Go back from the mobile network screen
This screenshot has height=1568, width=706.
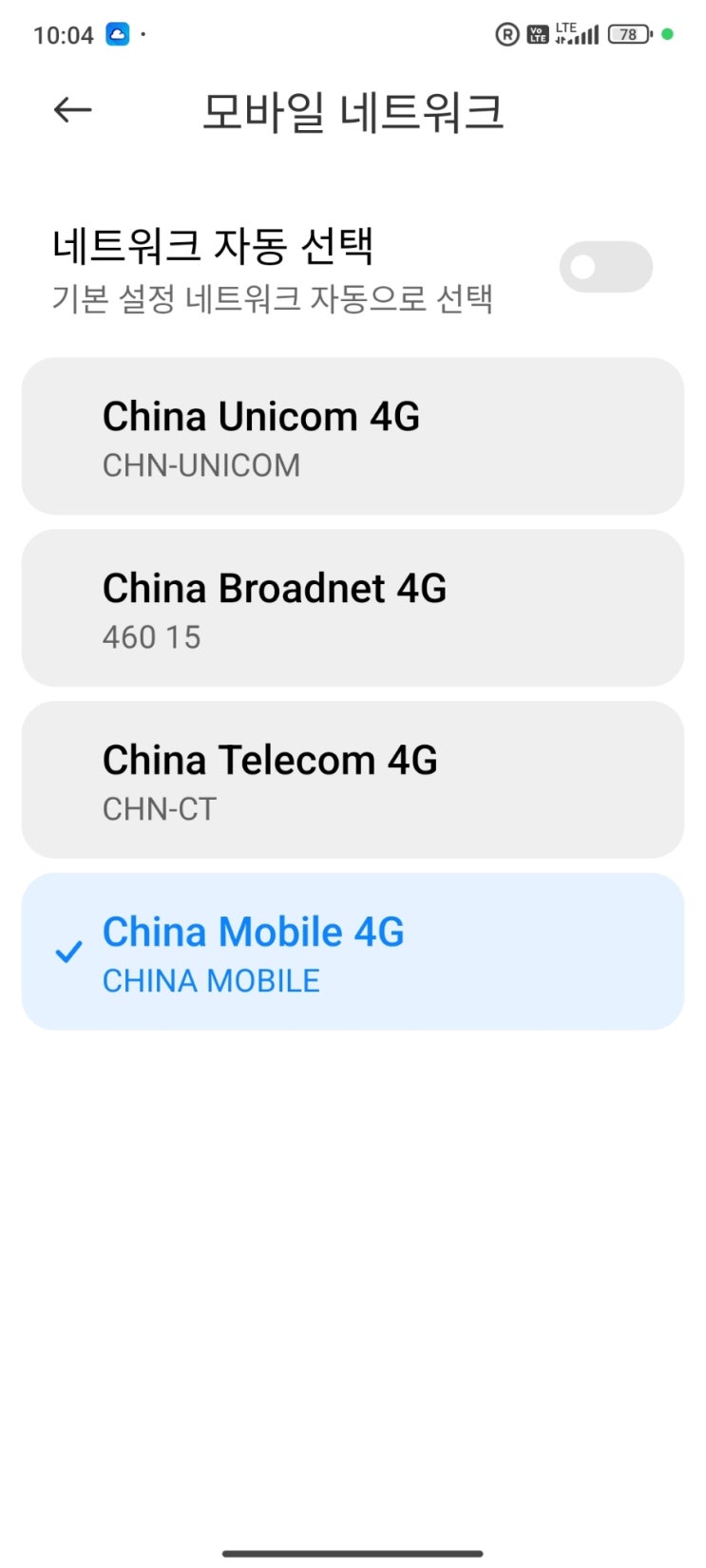point(72,110)
